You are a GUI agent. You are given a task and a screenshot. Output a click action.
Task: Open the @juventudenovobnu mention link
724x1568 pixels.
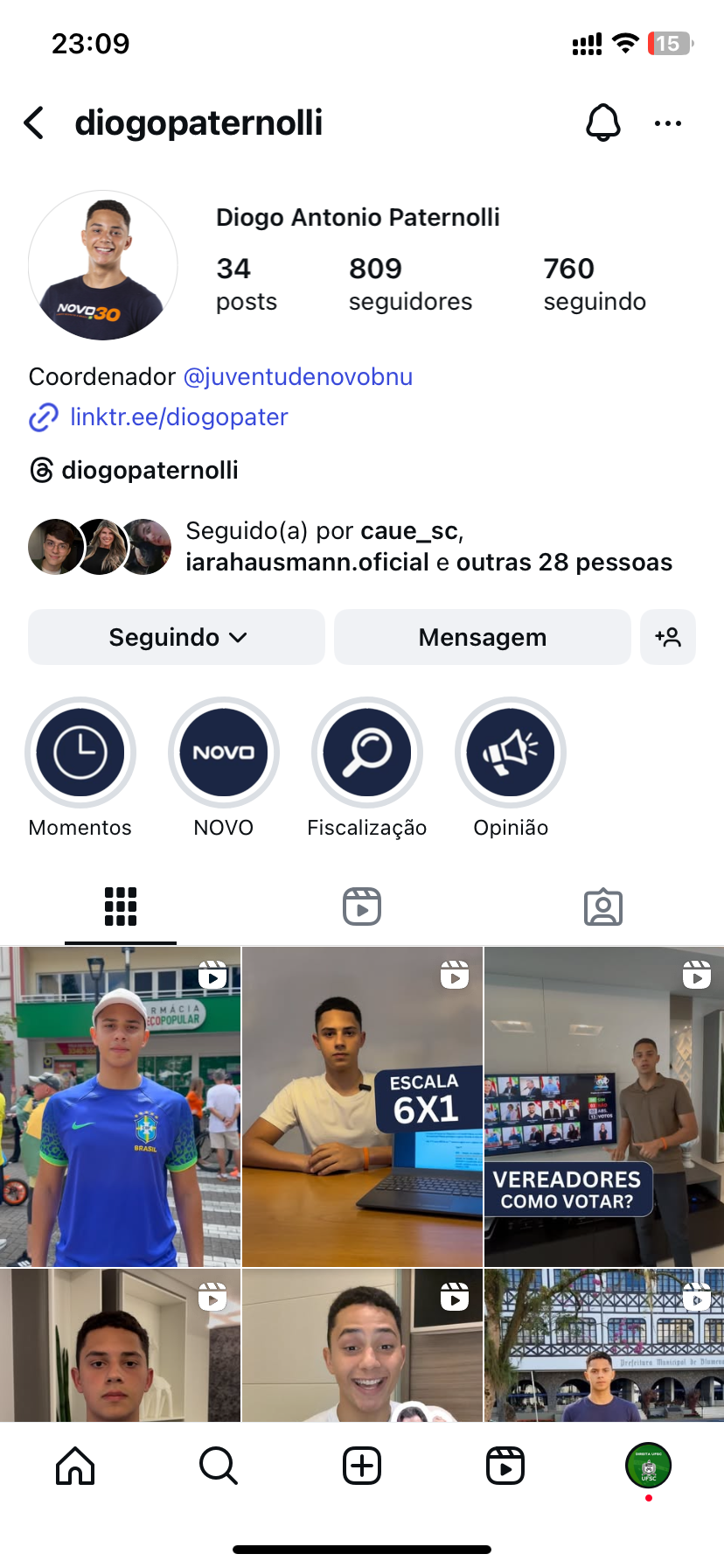coord(297,376)
